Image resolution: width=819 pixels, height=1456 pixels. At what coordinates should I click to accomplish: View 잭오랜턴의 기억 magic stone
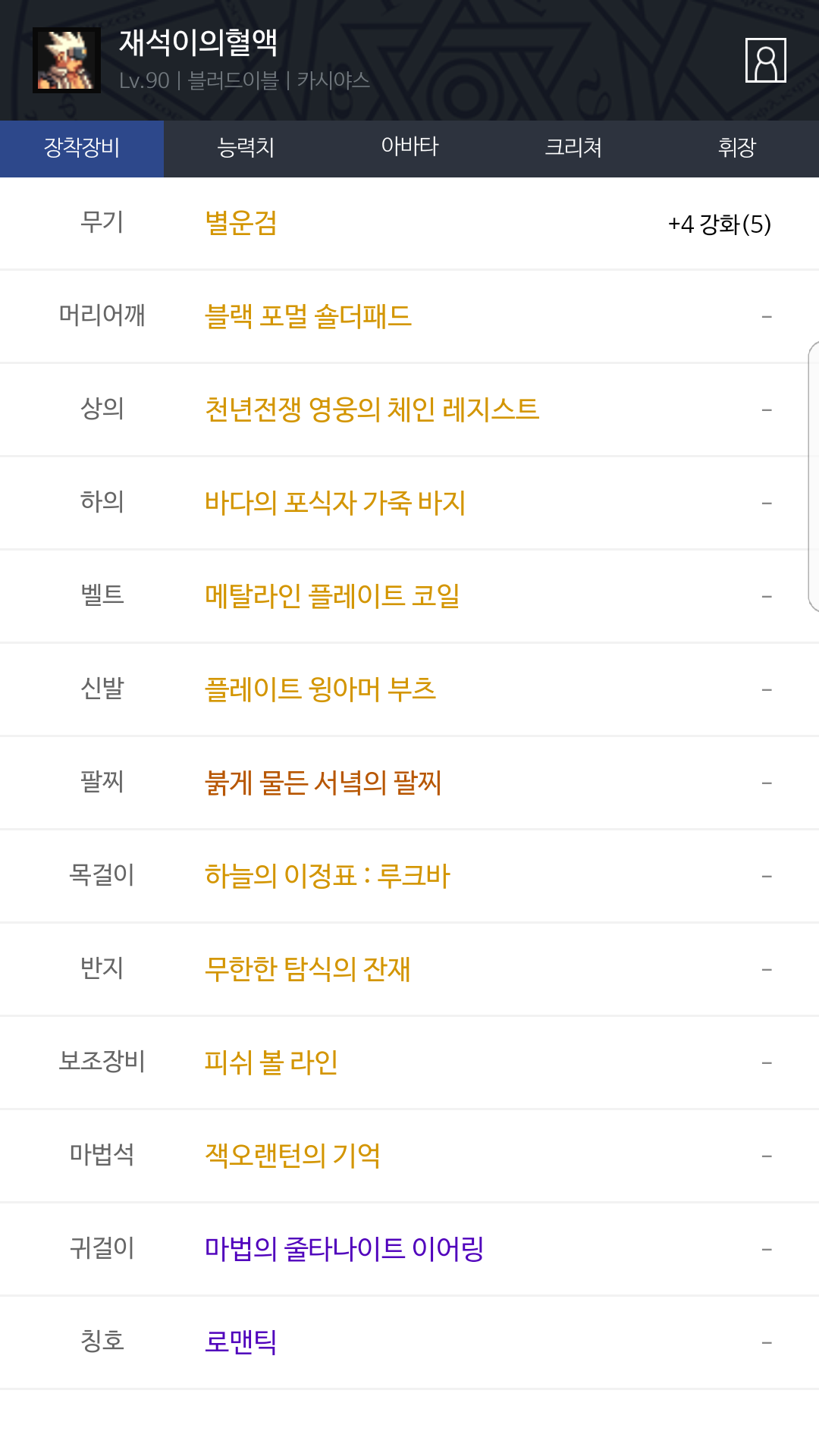click(x=293, y=1156)
